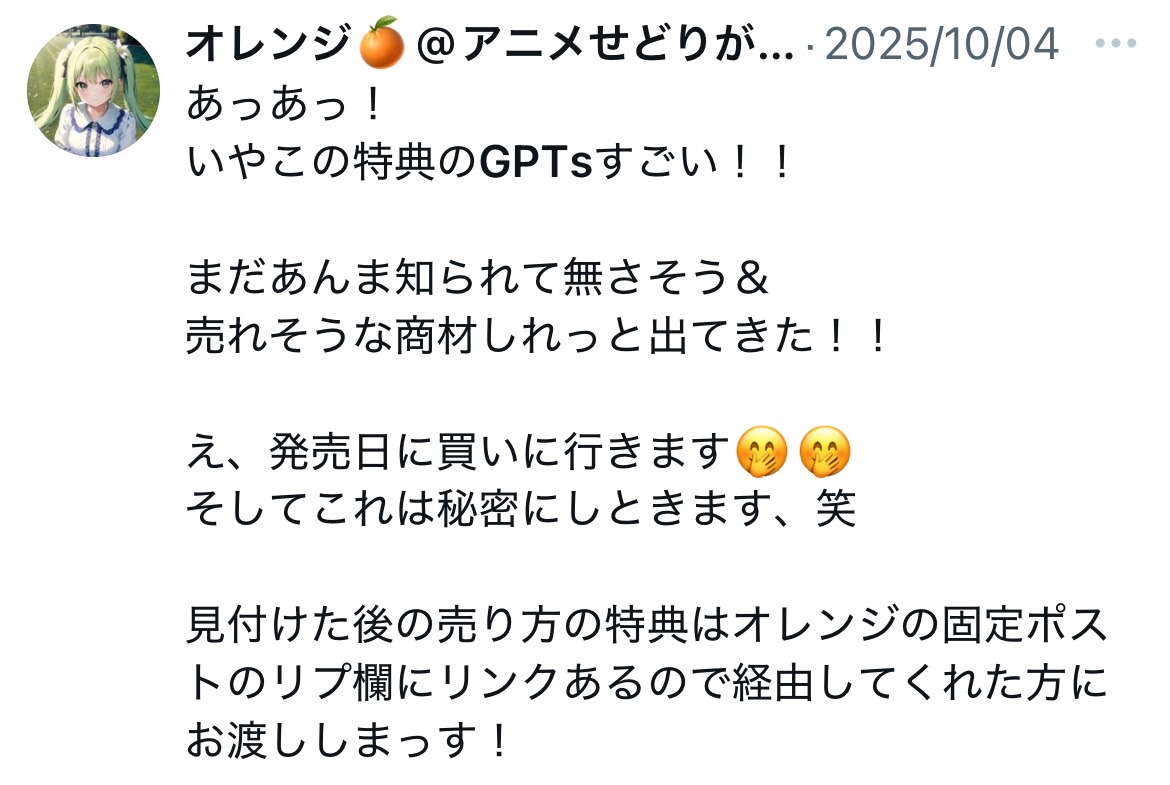Open the オレンジ@アニメせどり account name

[x=488, y=45]
